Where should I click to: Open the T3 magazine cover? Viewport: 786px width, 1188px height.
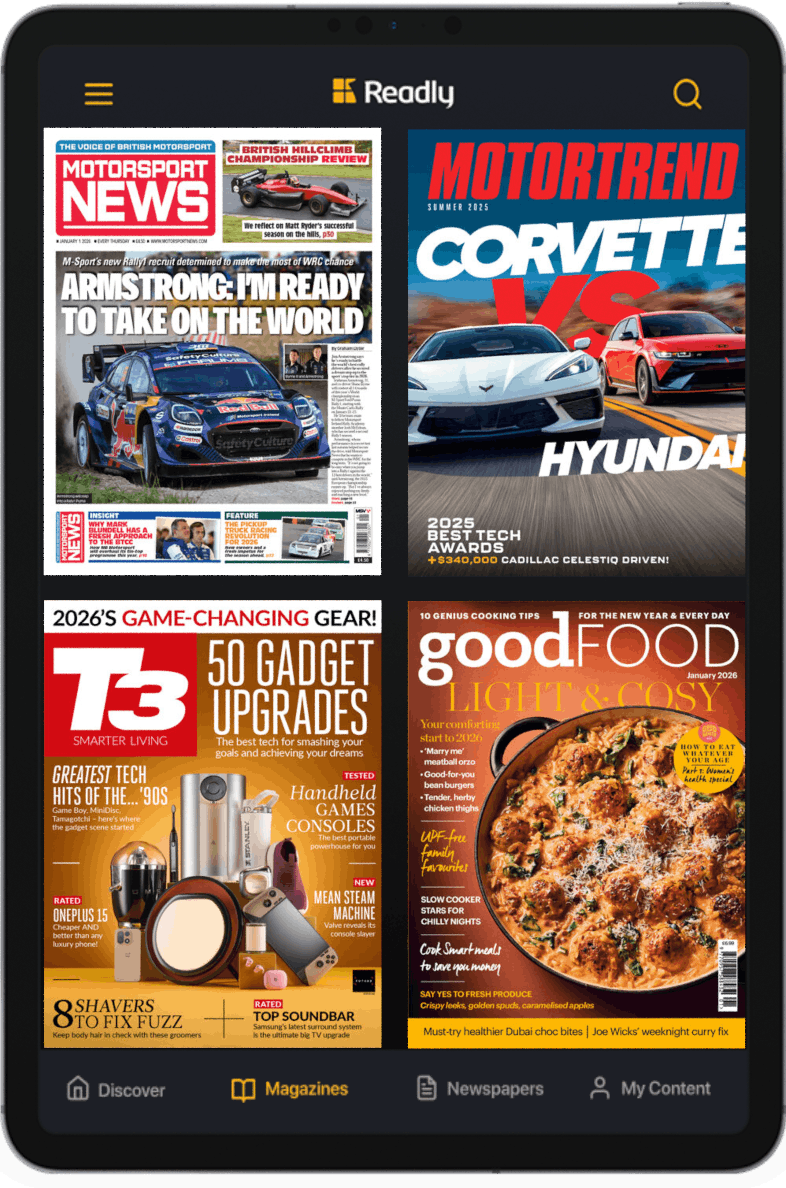pos(212,824)
